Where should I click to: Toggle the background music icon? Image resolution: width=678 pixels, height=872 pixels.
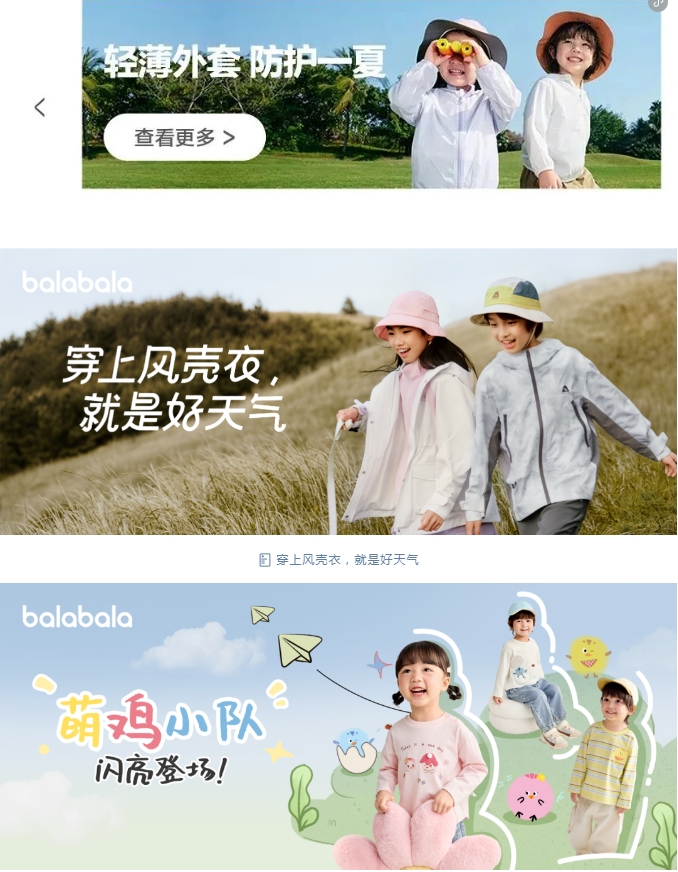658,3
